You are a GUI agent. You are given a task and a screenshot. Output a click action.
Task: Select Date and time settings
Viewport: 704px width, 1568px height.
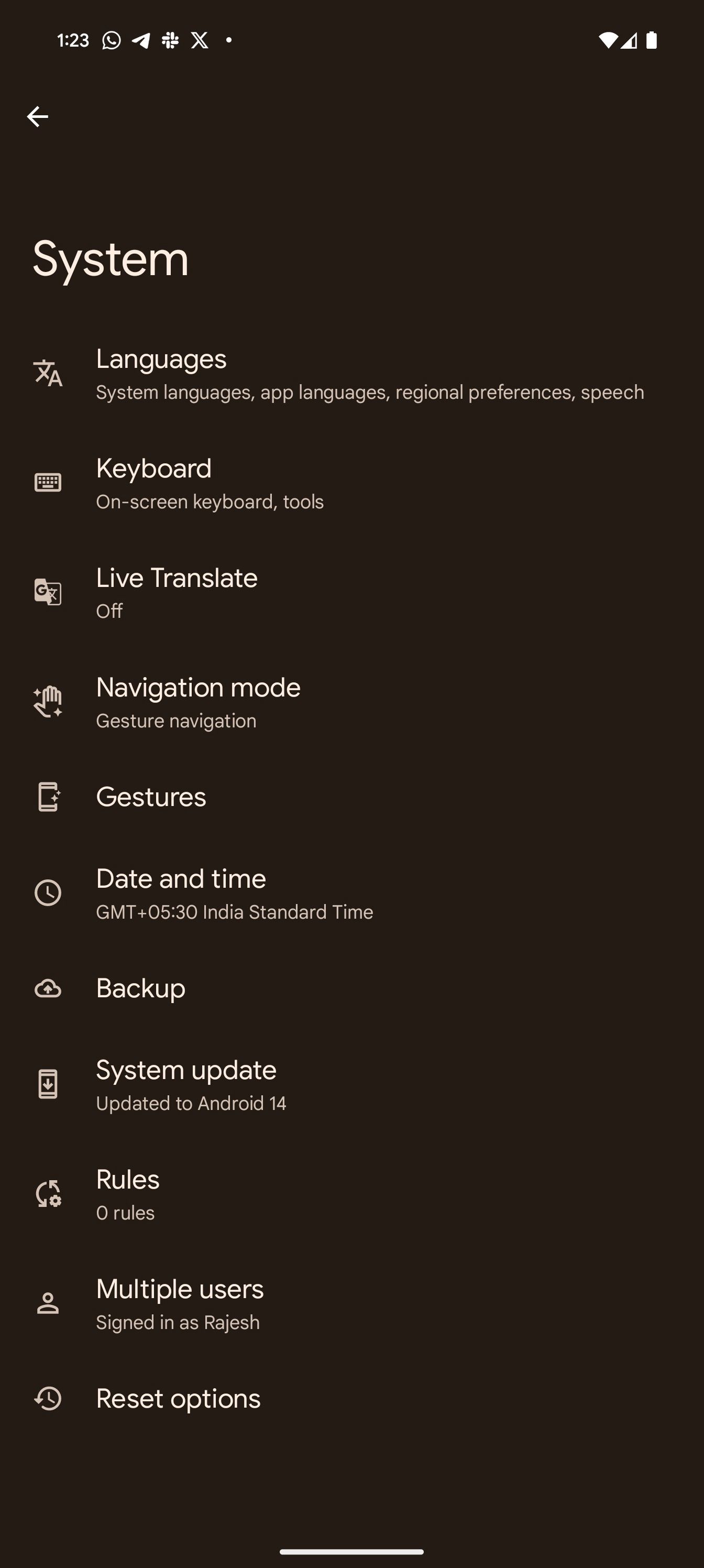coord(351,892)
